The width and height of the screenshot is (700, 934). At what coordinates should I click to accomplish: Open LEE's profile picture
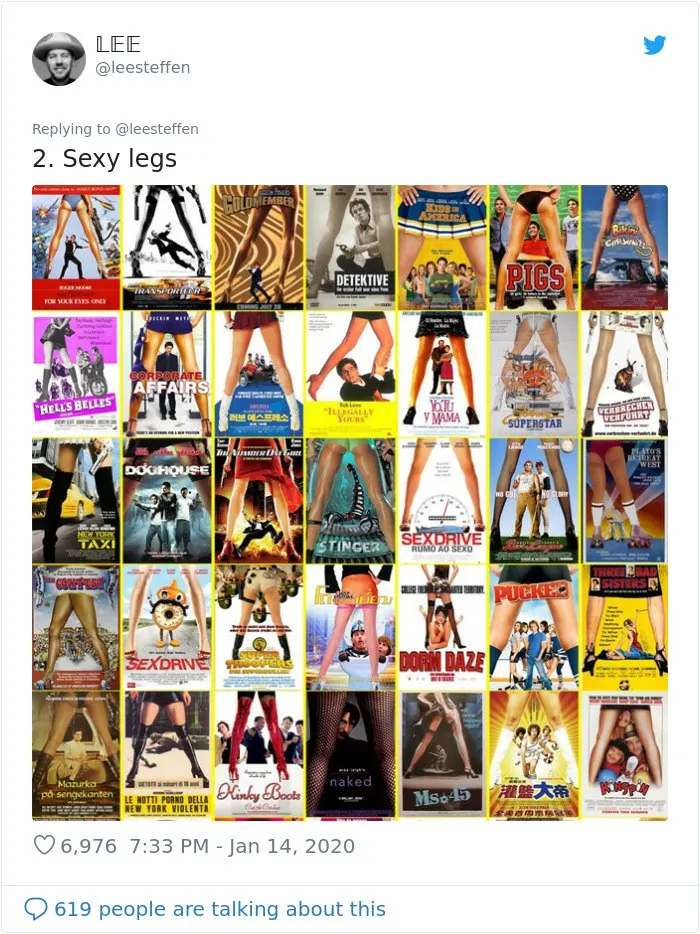(x=59, y=59)
